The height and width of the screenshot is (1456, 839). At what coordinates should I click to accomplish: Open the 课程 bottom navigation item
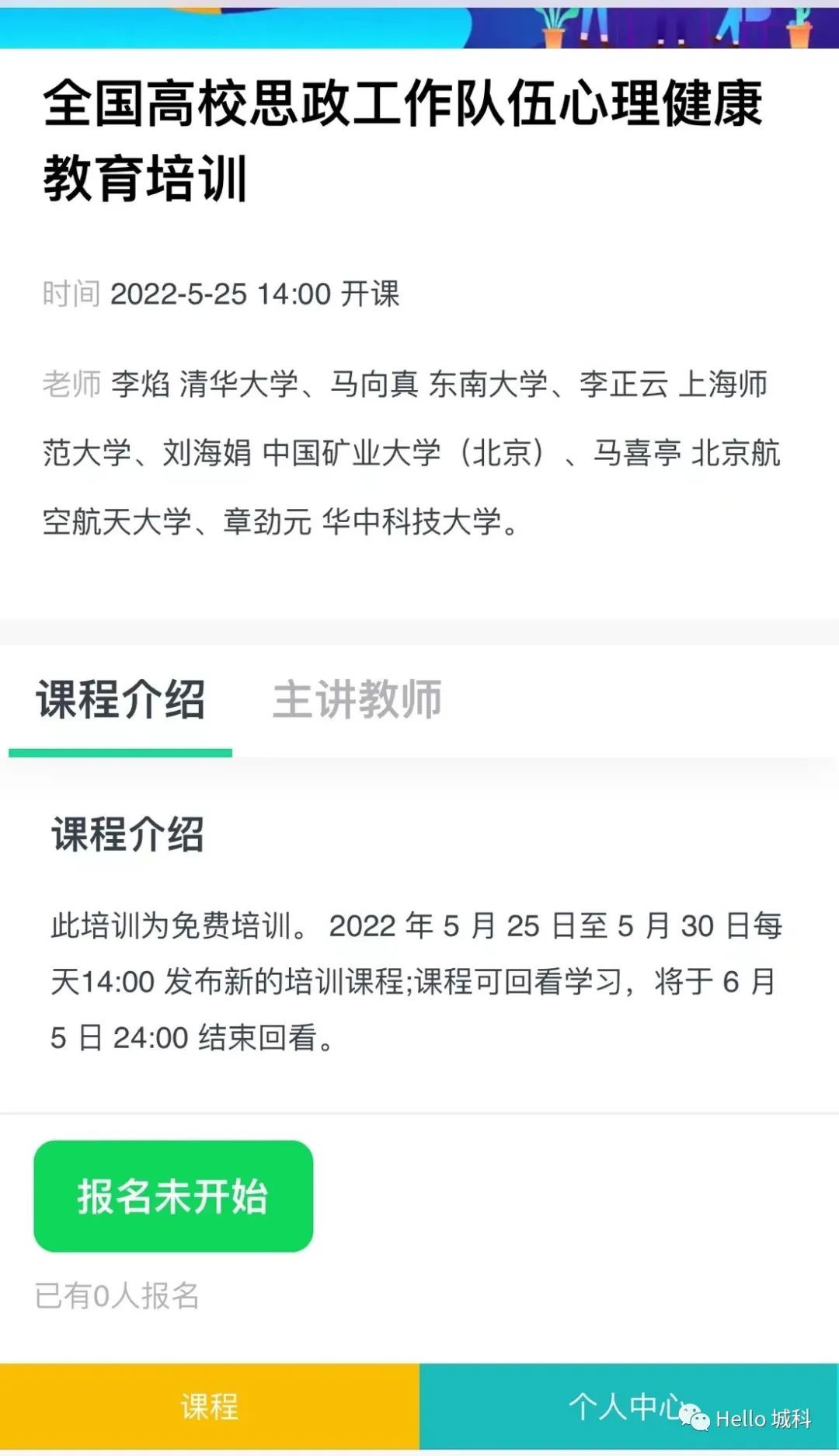[210, 1405]
